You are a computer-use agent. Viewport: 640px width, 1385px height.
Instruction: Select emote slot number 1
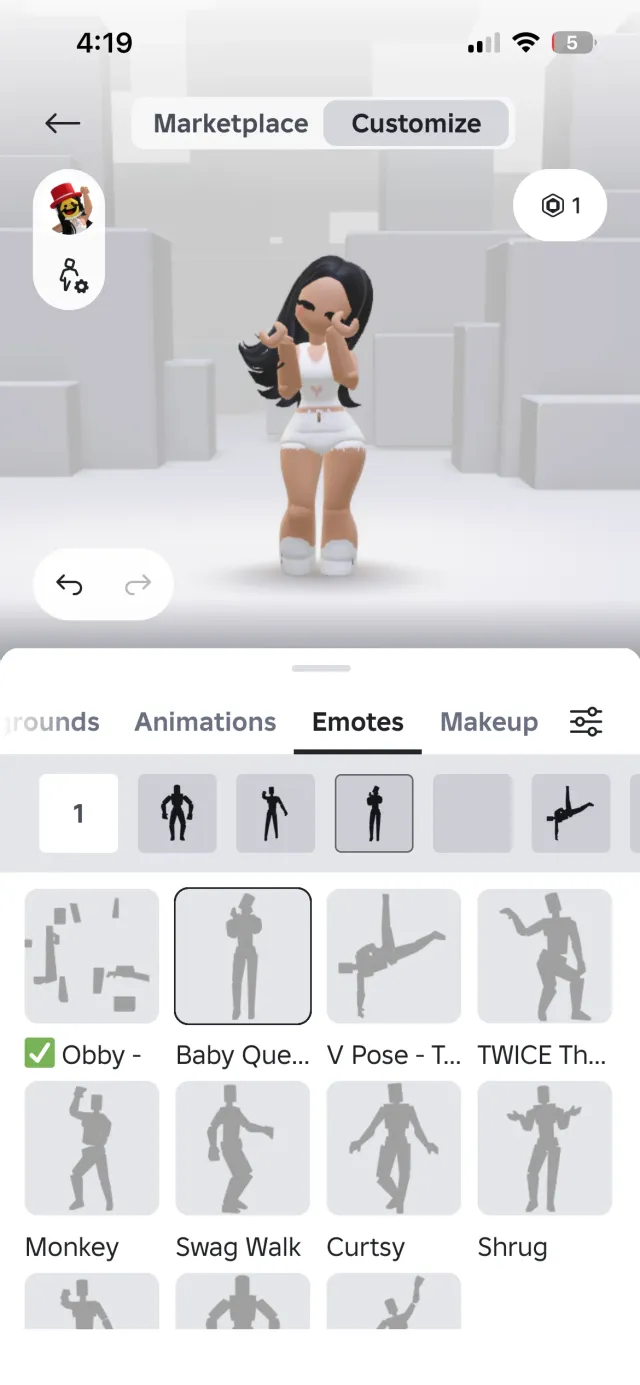[79, 813]
